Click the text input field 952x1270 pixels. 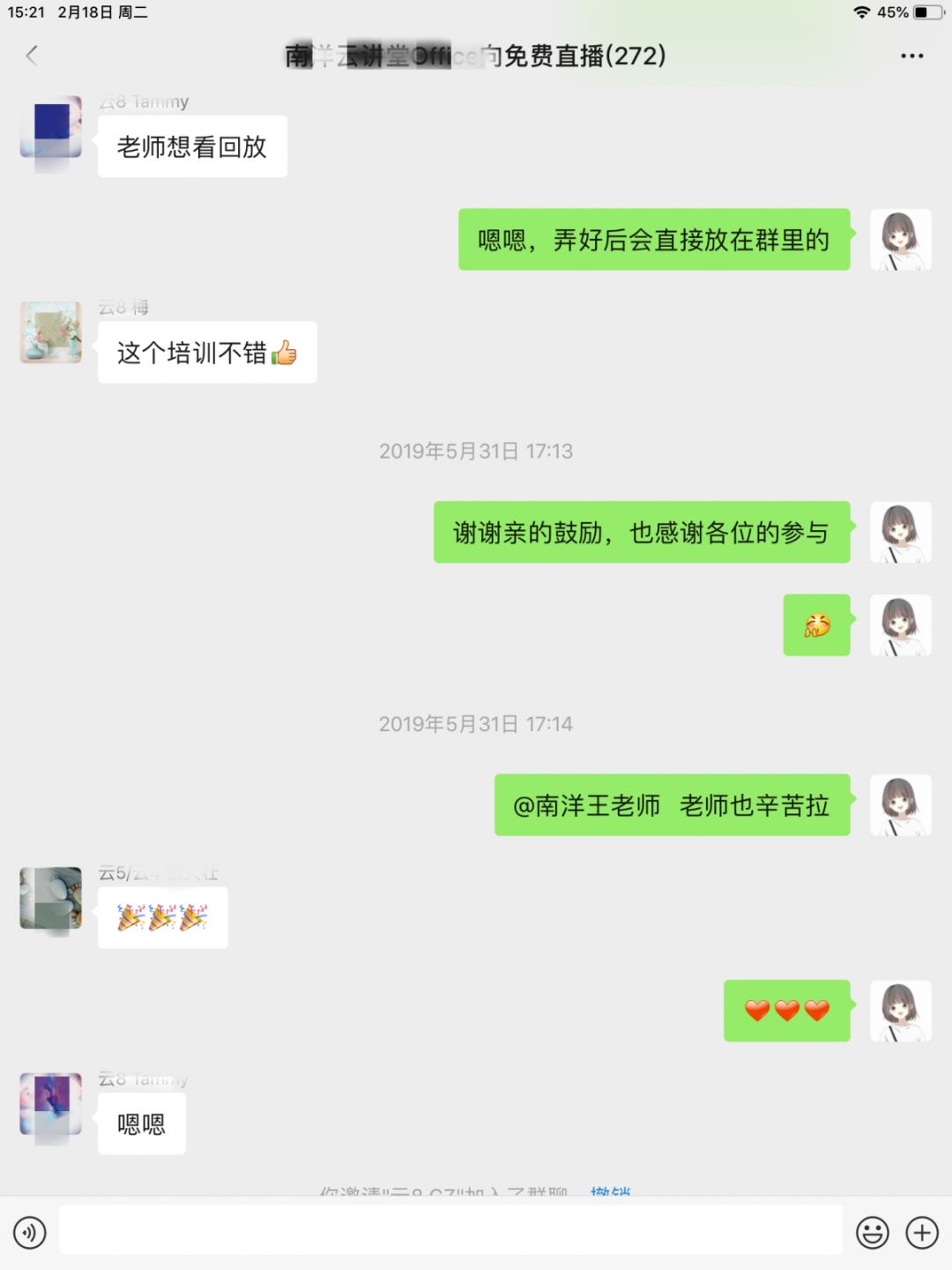click(x=451, y=1233)
